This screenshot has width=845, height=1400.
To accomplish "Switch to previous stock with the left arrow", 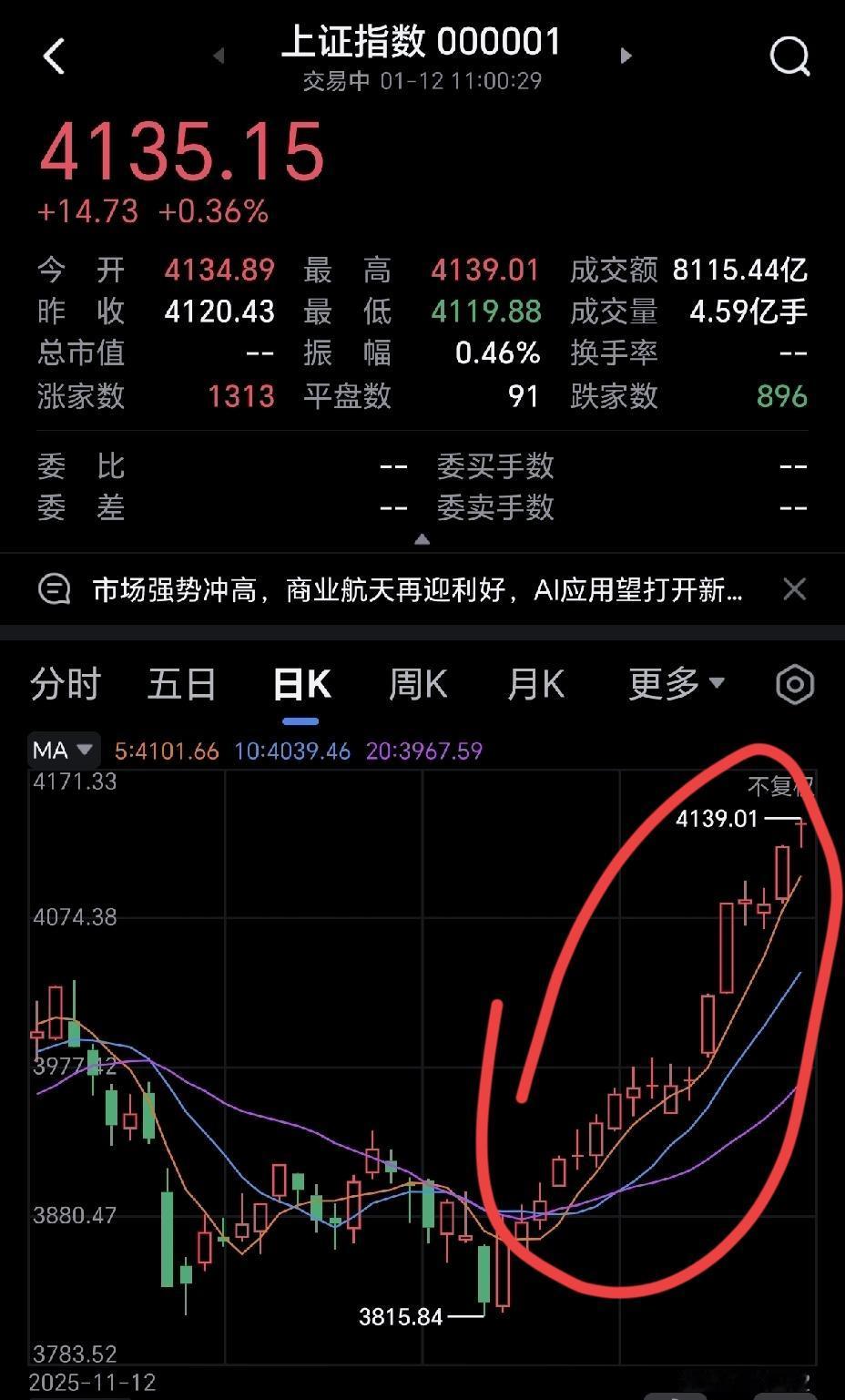I will (219, 55).
